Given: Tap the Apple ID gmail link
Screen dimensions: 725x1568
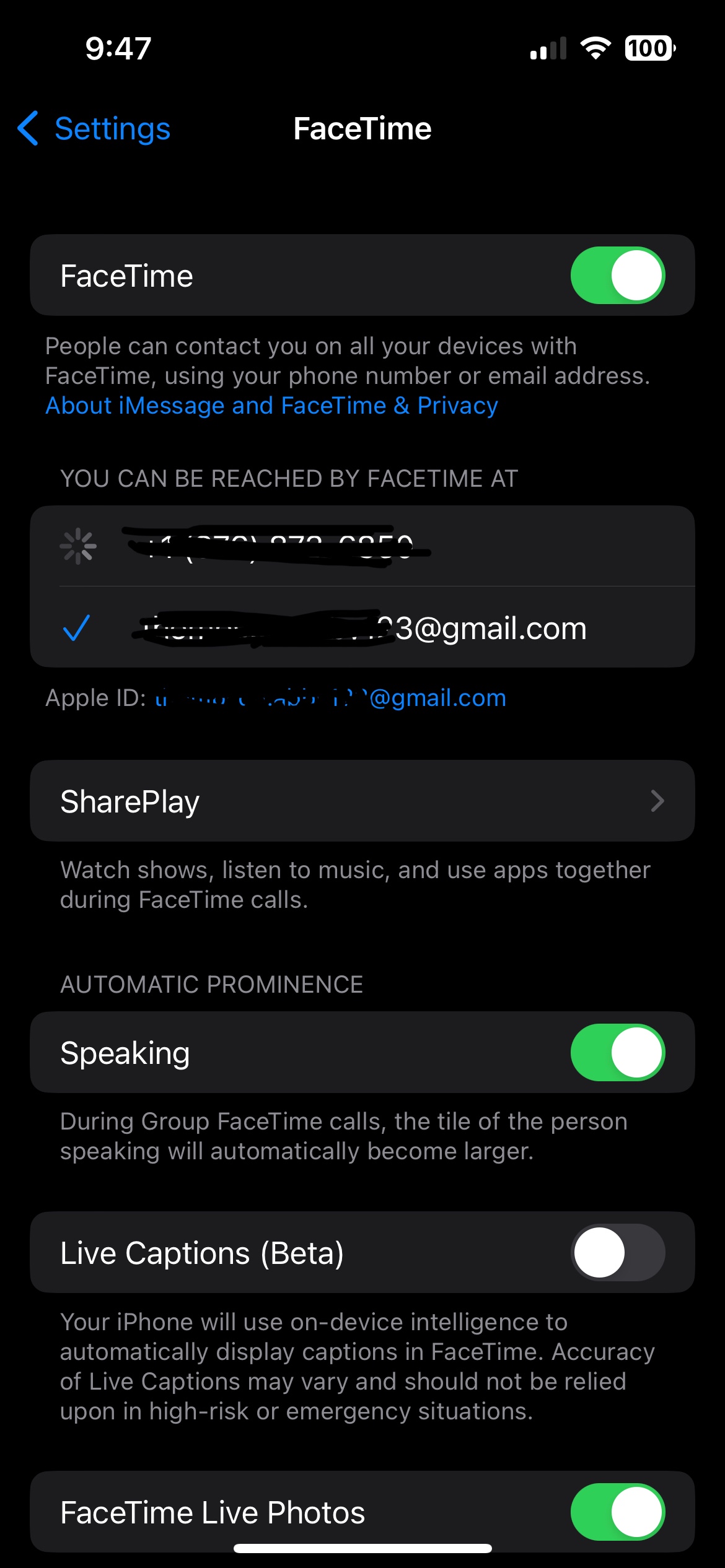Looking at the screenshot, I should (328, 697).
